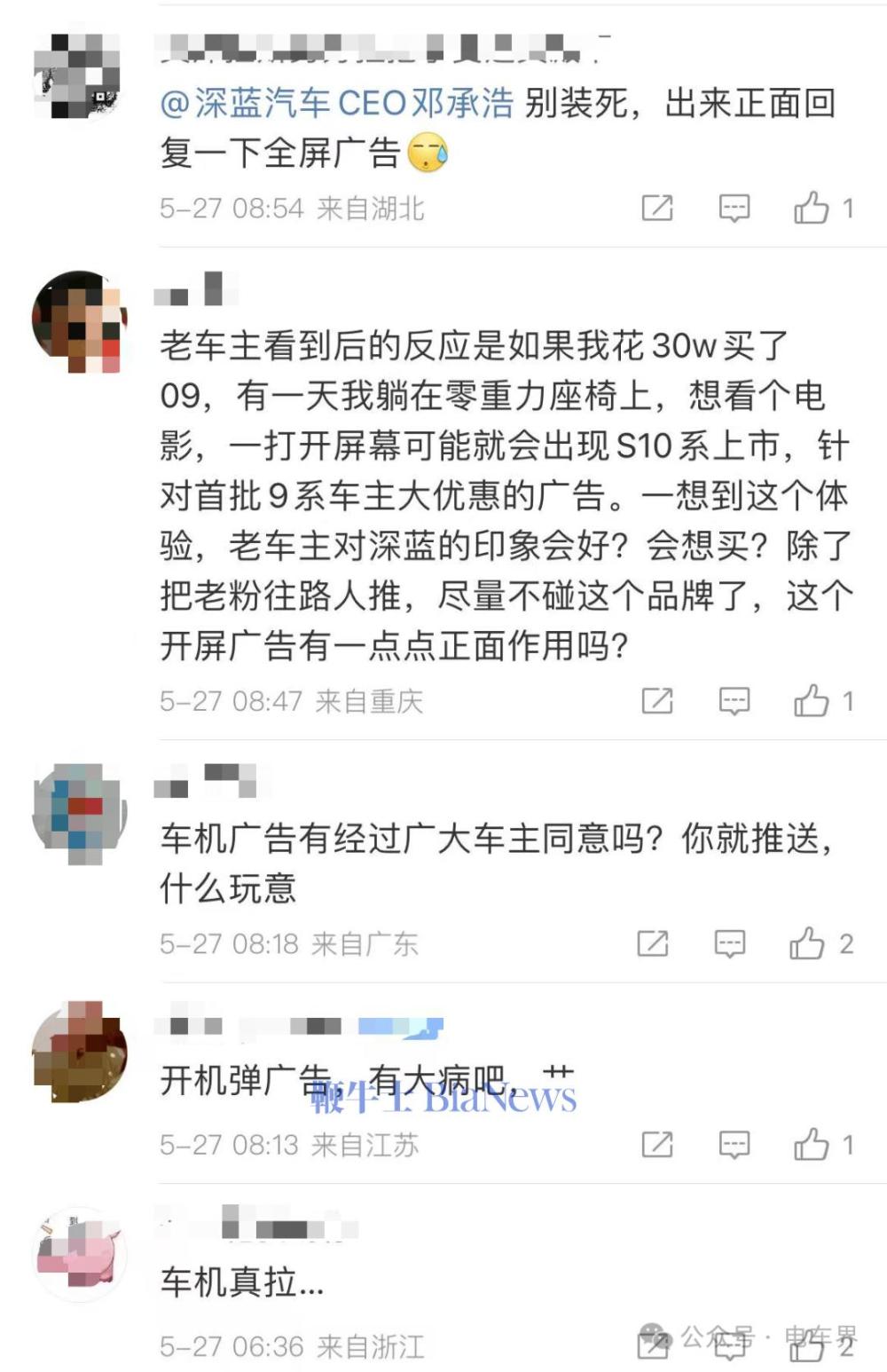This screenshot has height=1372, width=887.
Task: Open the avatar of the 广东 commenter
Action: pyautogui.click(x=80, y=812)
